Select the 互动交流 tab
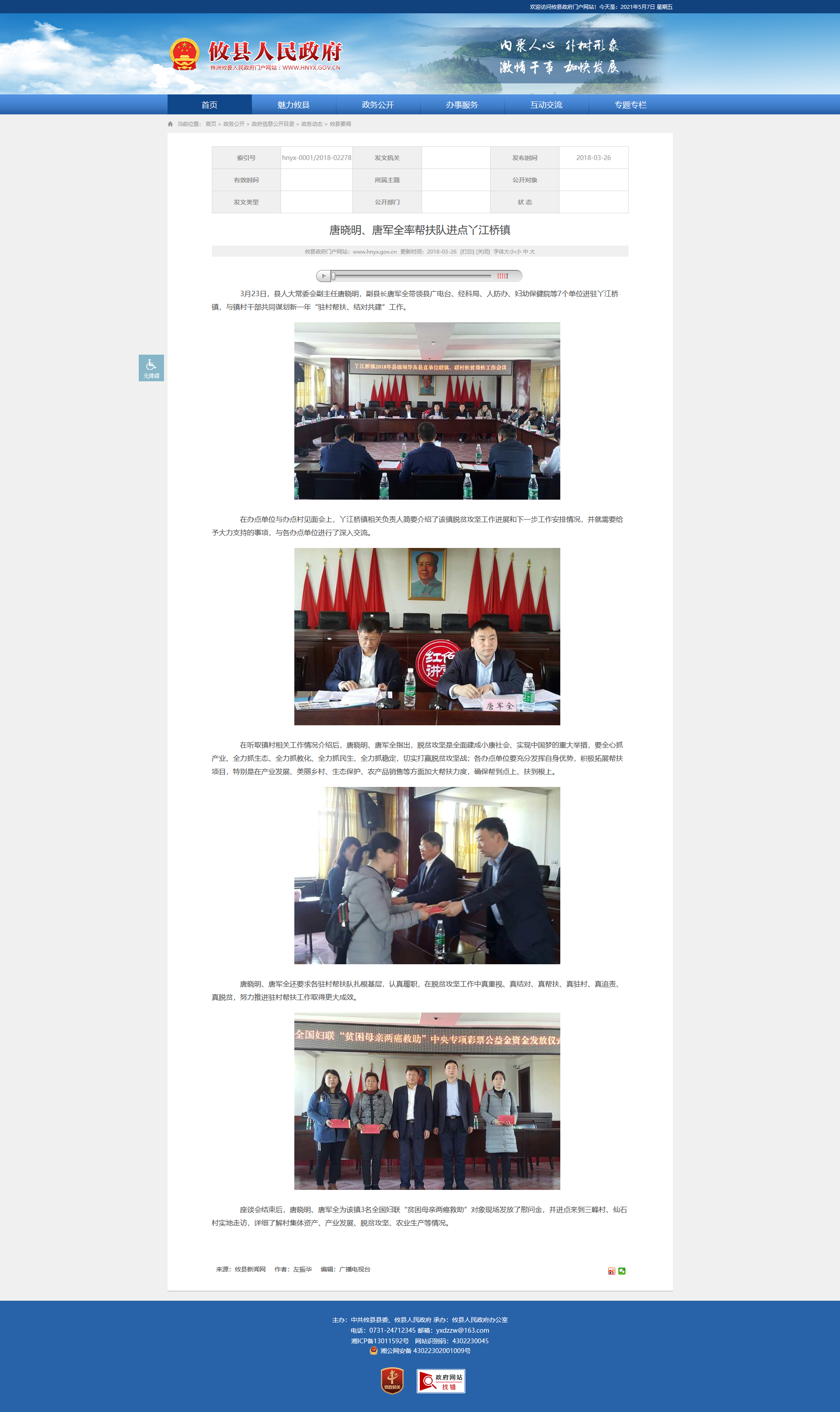Screen dimensions: 840x1412 pyautogui.click(x=546, y=105)
